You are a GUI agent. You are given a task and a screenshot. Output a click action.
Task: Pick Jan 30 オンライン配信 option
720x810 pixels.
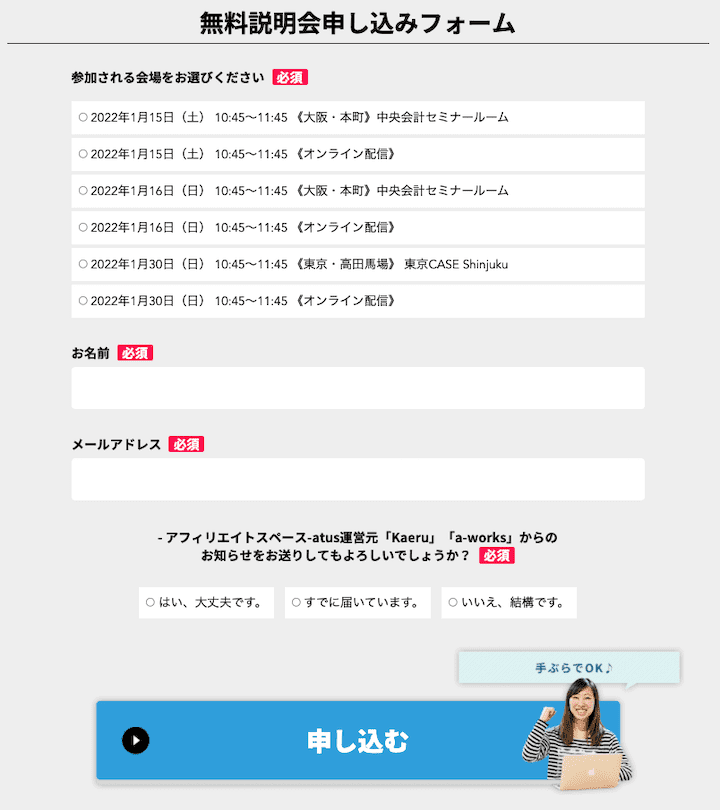[83, 300]
